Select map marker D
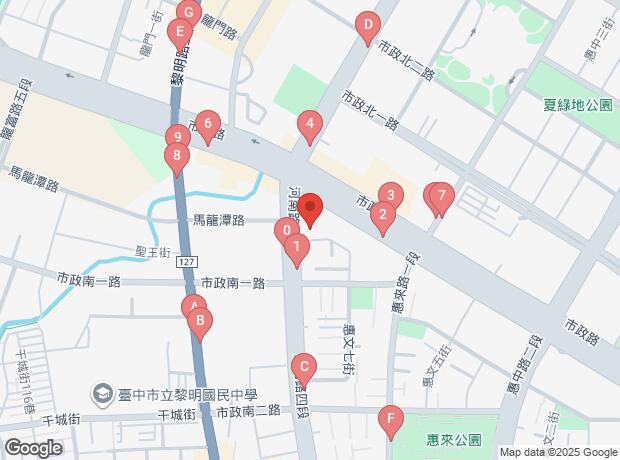Image resolution: width=620 pixels, height=460 pixels. [367, 26]
